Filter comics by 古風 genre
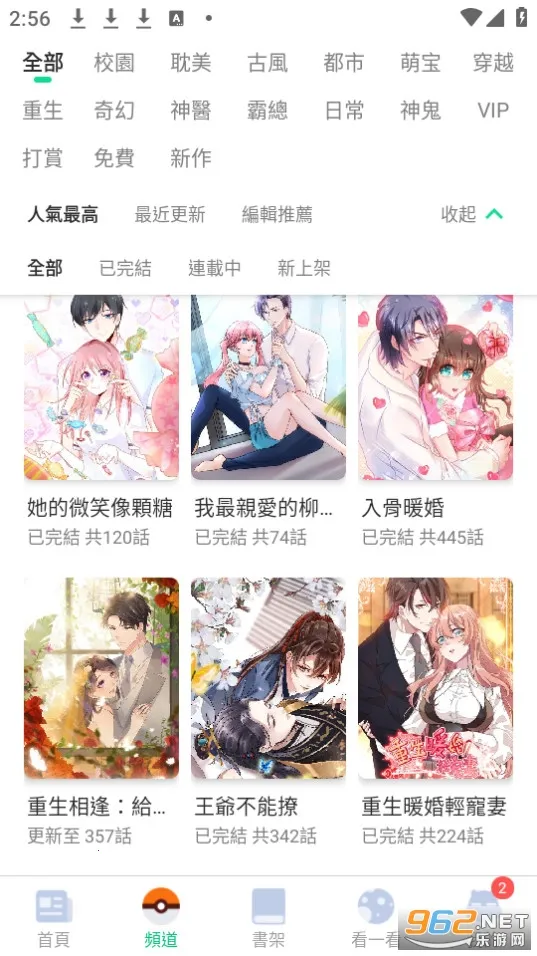The width and height of the screenshot is (537, 956). 267,63
